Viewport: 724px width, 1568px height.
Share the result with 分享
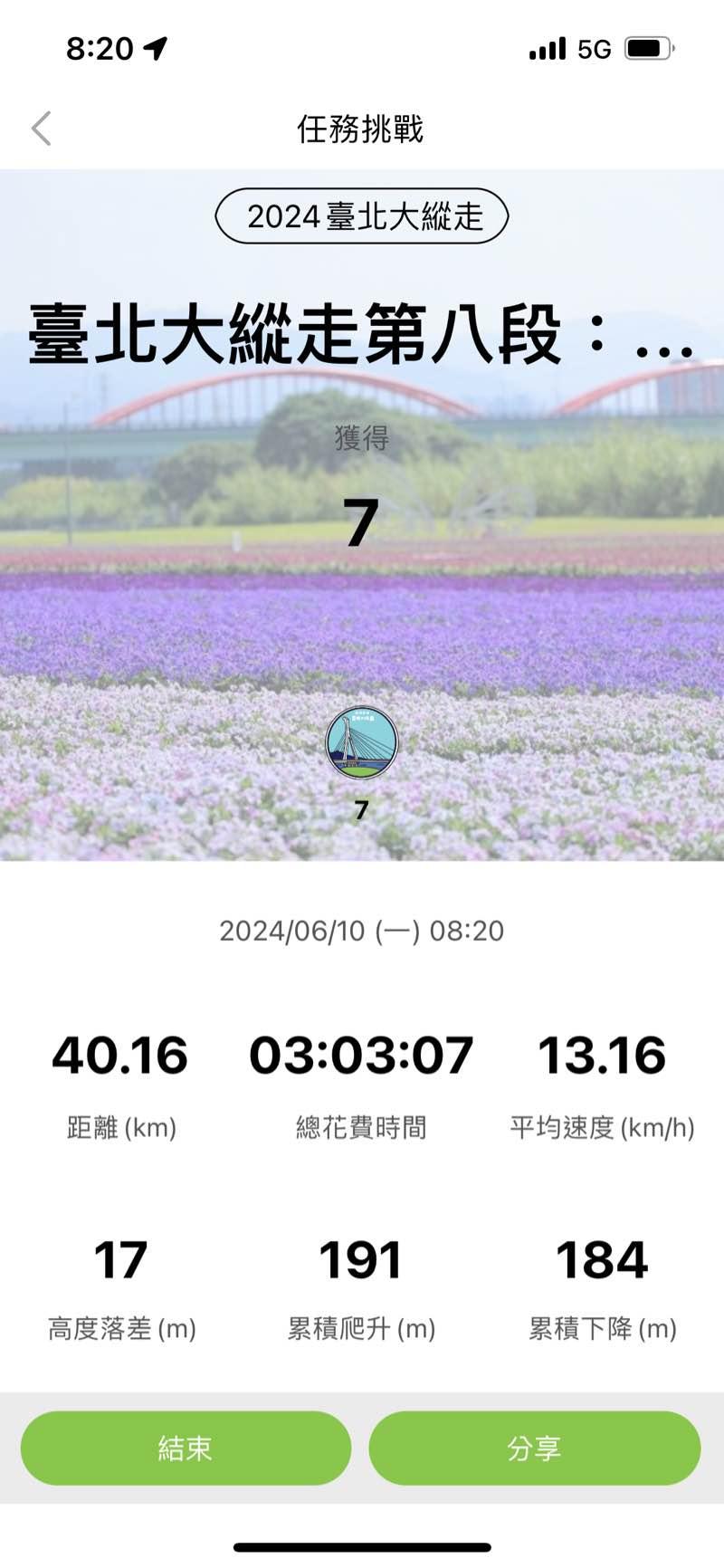(534, 1448)
